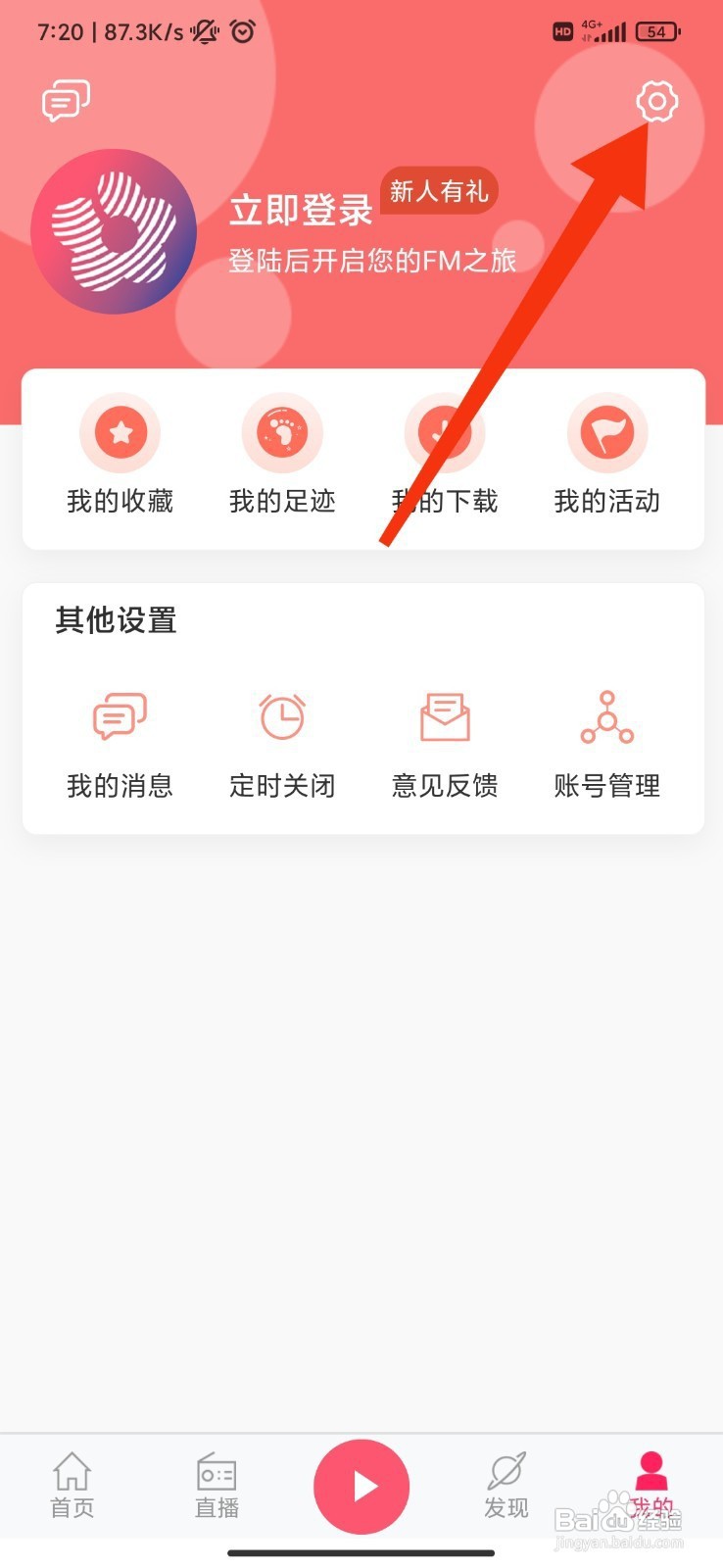This screenshot has width=723, height=1568.
Task: Open the settings gear icon
Action: pyautogui.click(x=656, y=102)
